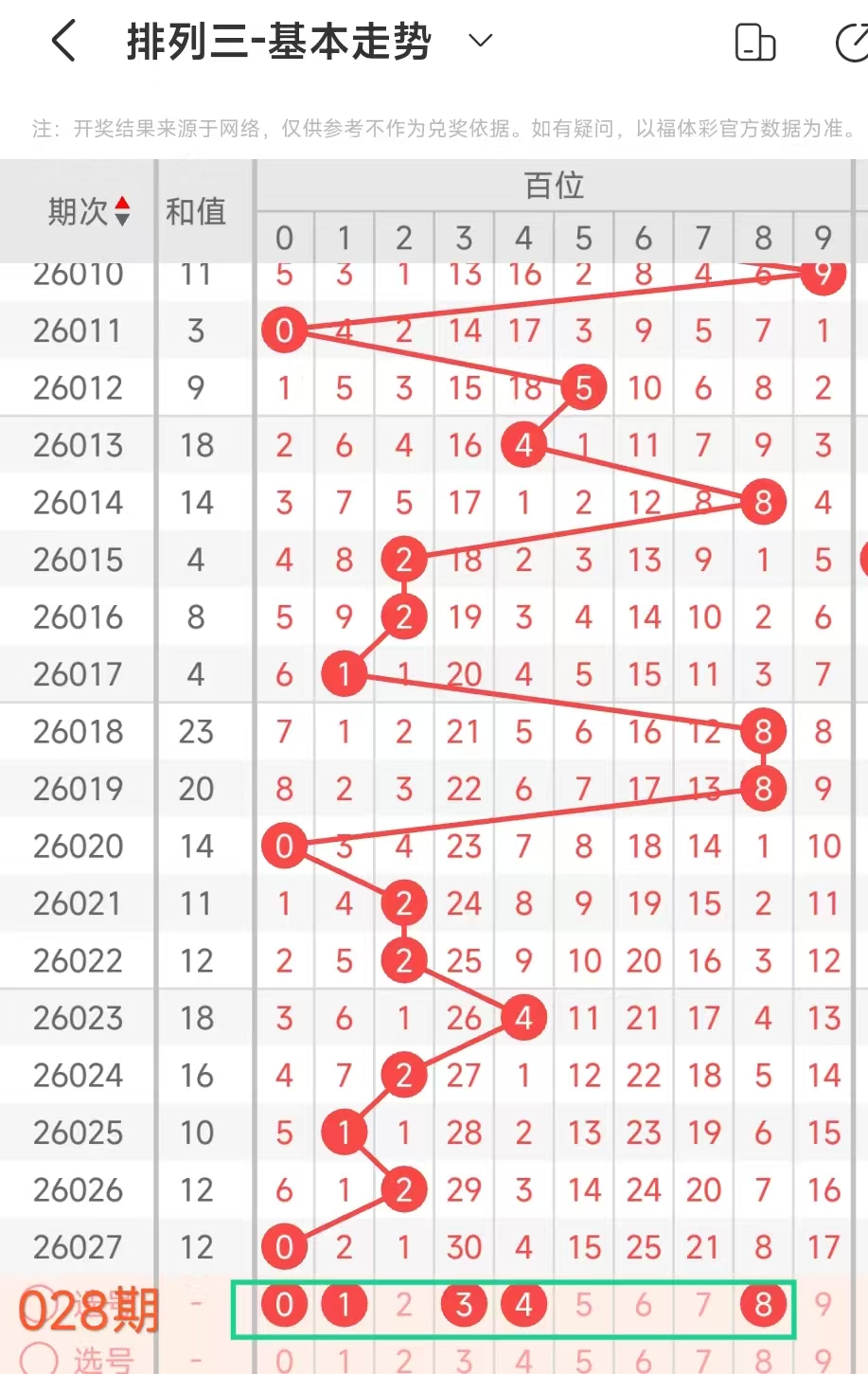Deselect ball 1 in the first 选号 row
Screen dimensions: 868x1374
tap(345, 1305)
